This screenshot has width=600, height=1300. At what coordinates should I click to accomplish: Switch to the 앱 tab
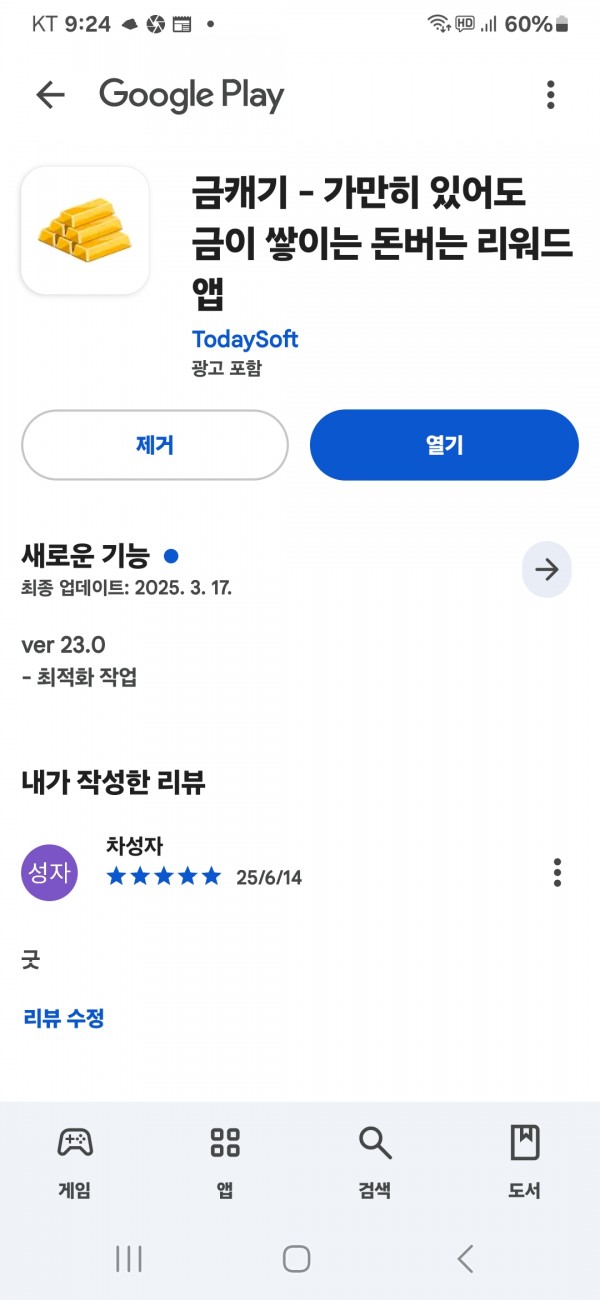[225, 1162]
